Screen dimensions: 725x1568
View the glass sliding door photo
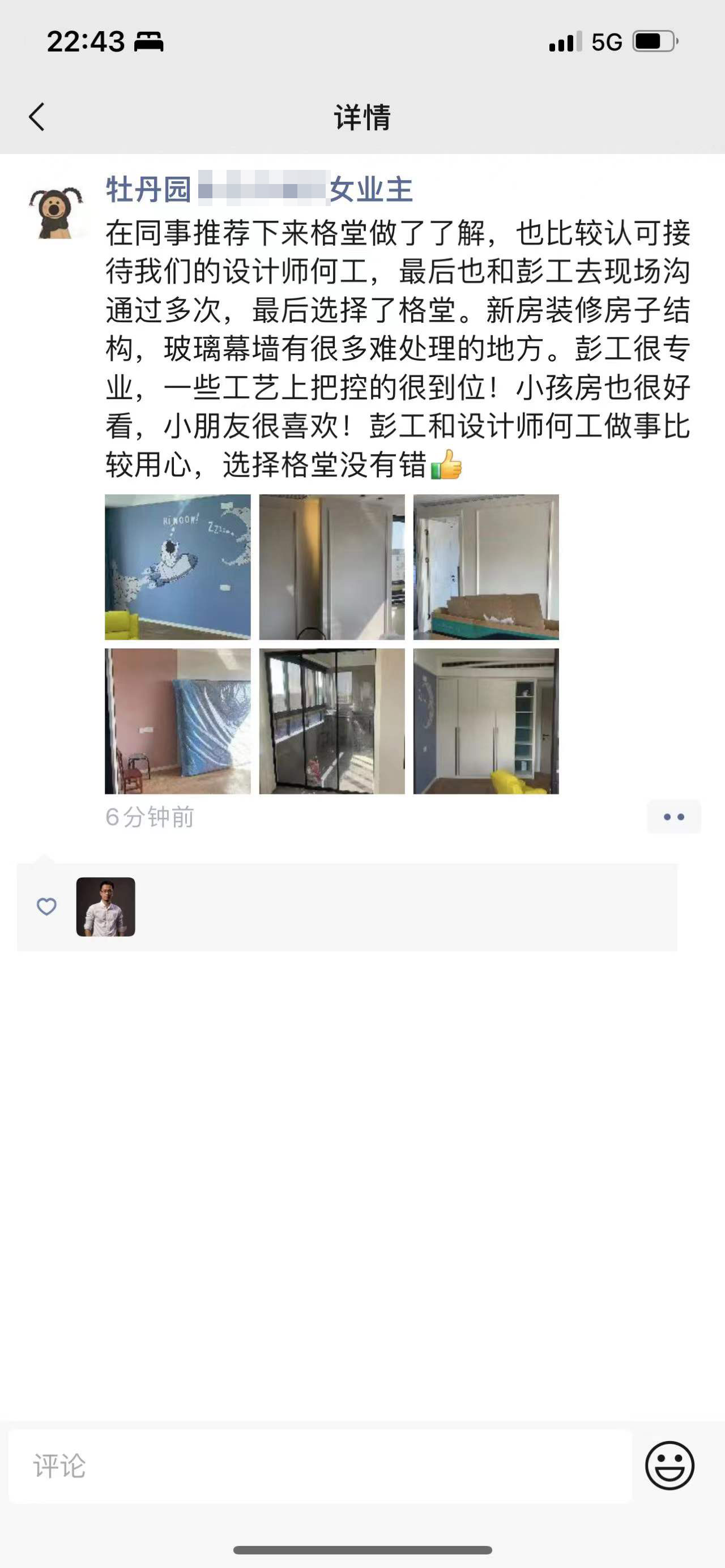point(332,721)
